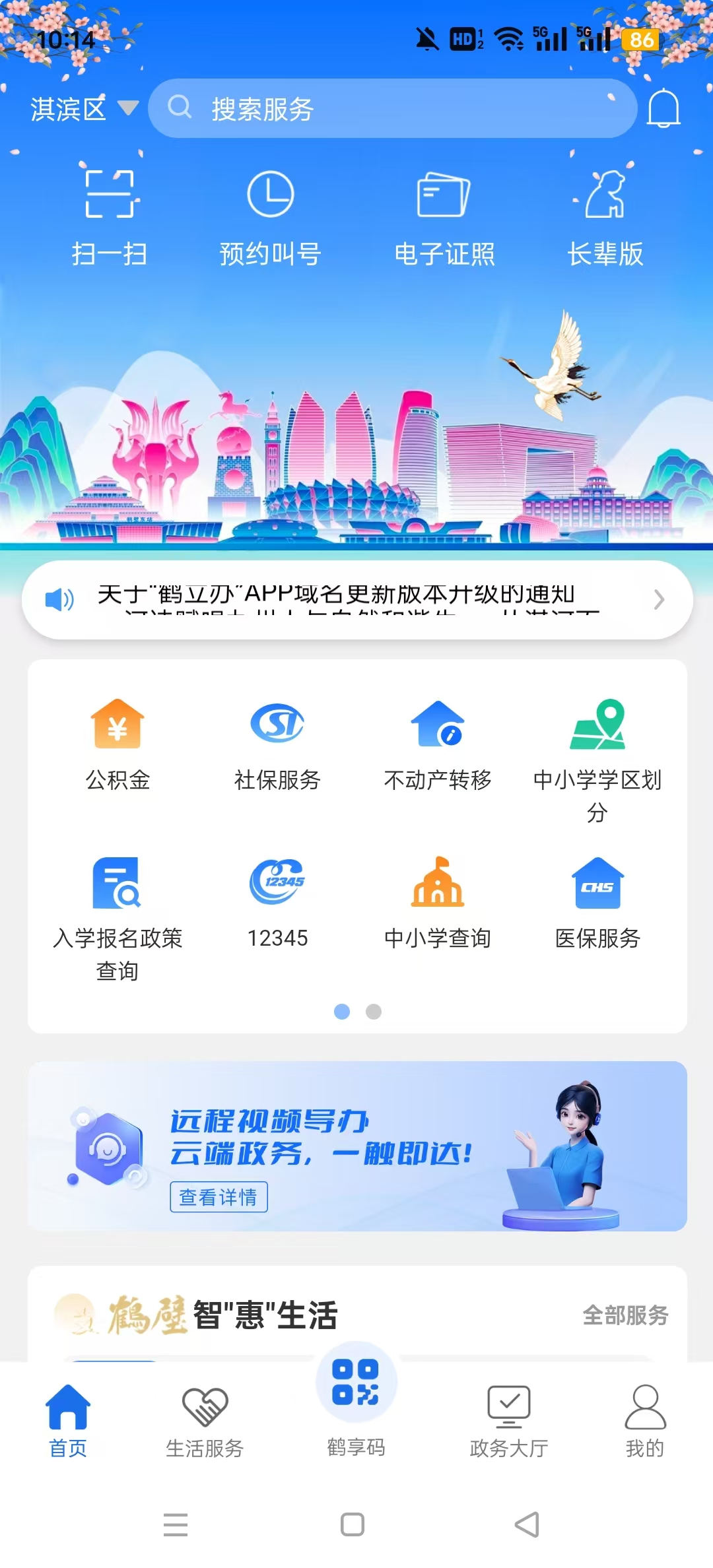View 全部服务 in 智惠生活

625,1315
